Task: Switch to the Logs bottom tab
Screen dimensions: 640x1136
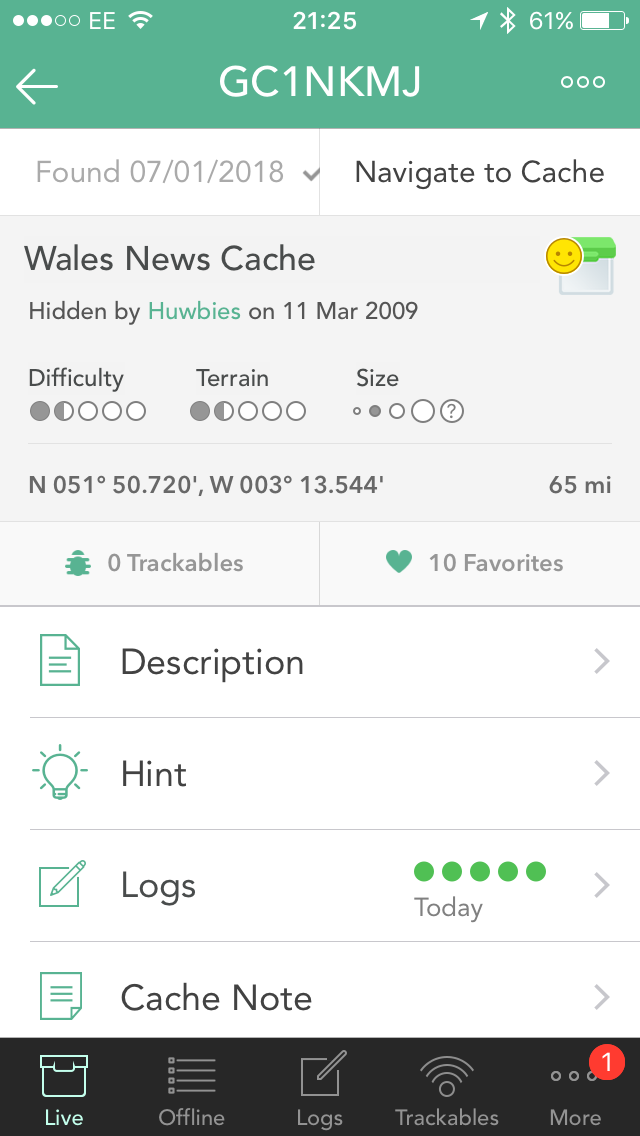Action: point(320,1087)
